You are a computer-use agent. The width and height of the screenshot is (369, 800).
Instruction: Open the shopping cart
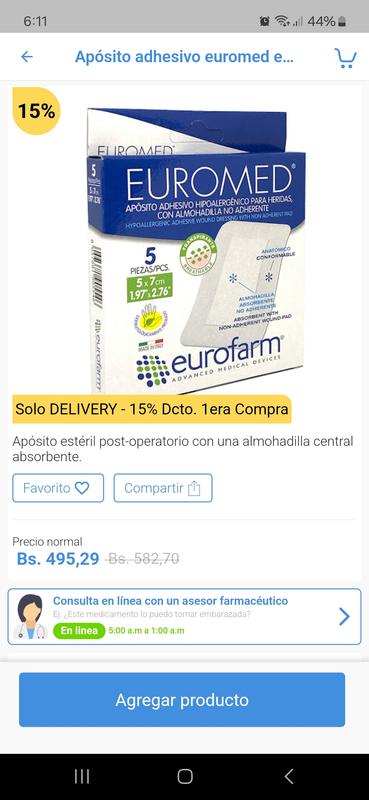click(x=346, y=58)
